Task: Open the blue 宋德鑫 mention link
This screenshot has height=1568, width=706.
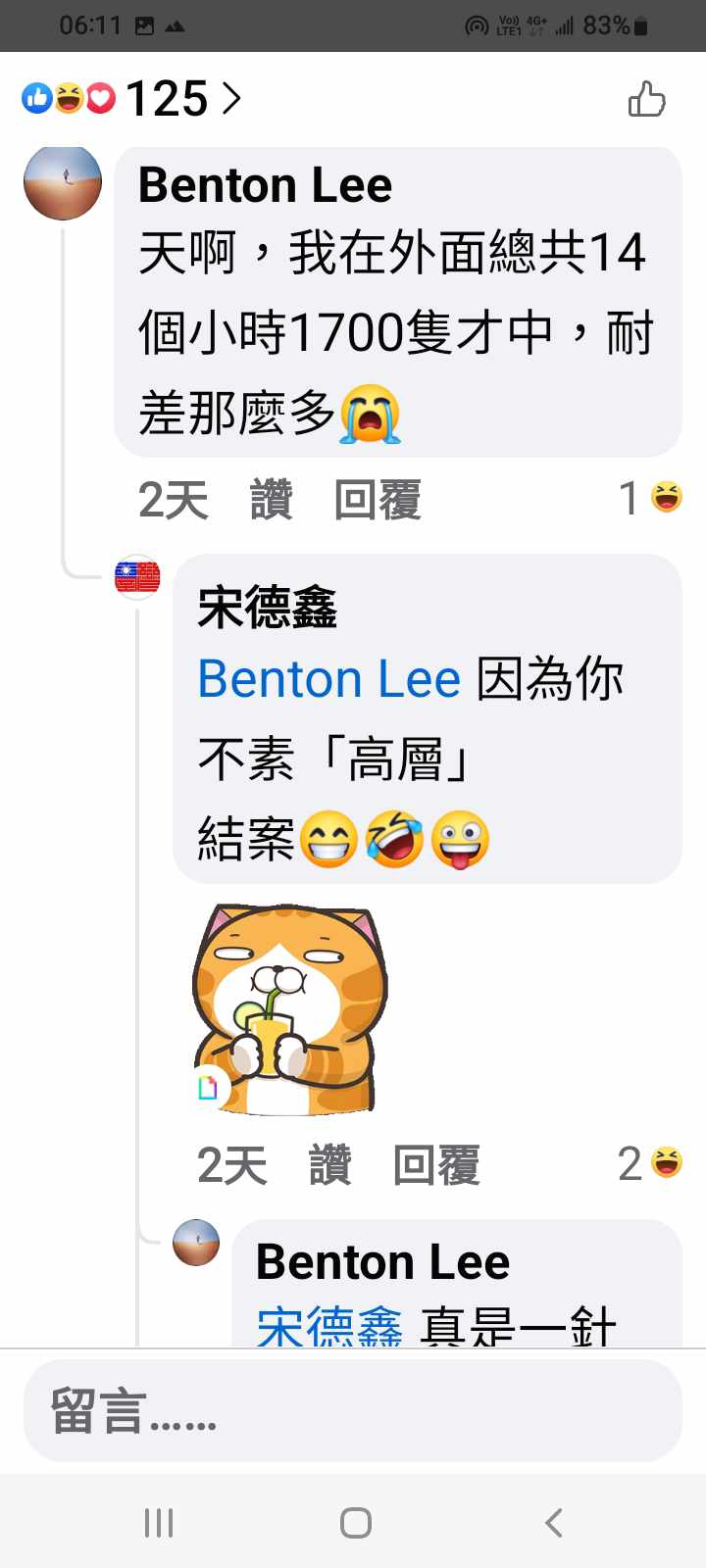Action: [328, 1327]
